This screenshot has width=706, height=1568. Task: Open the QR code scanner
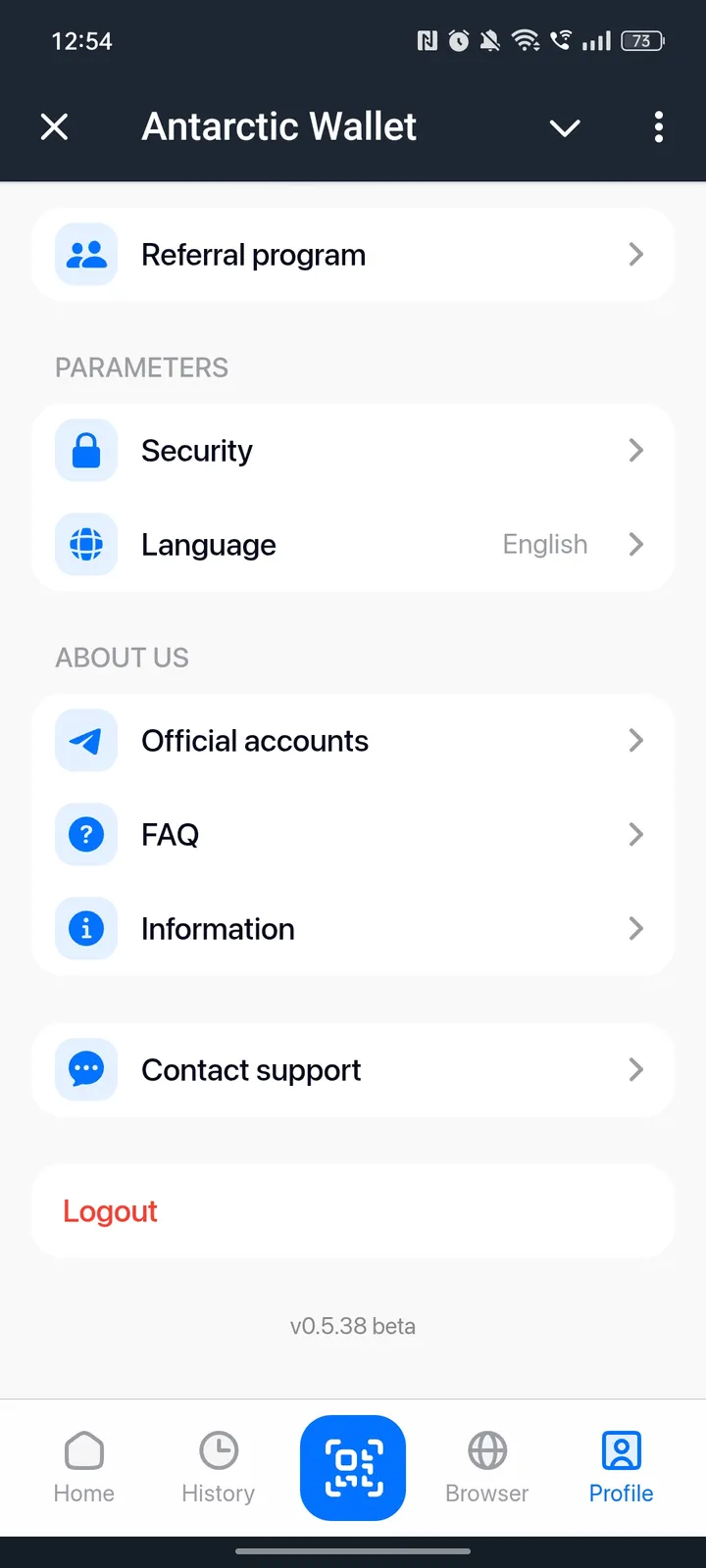353,1467
